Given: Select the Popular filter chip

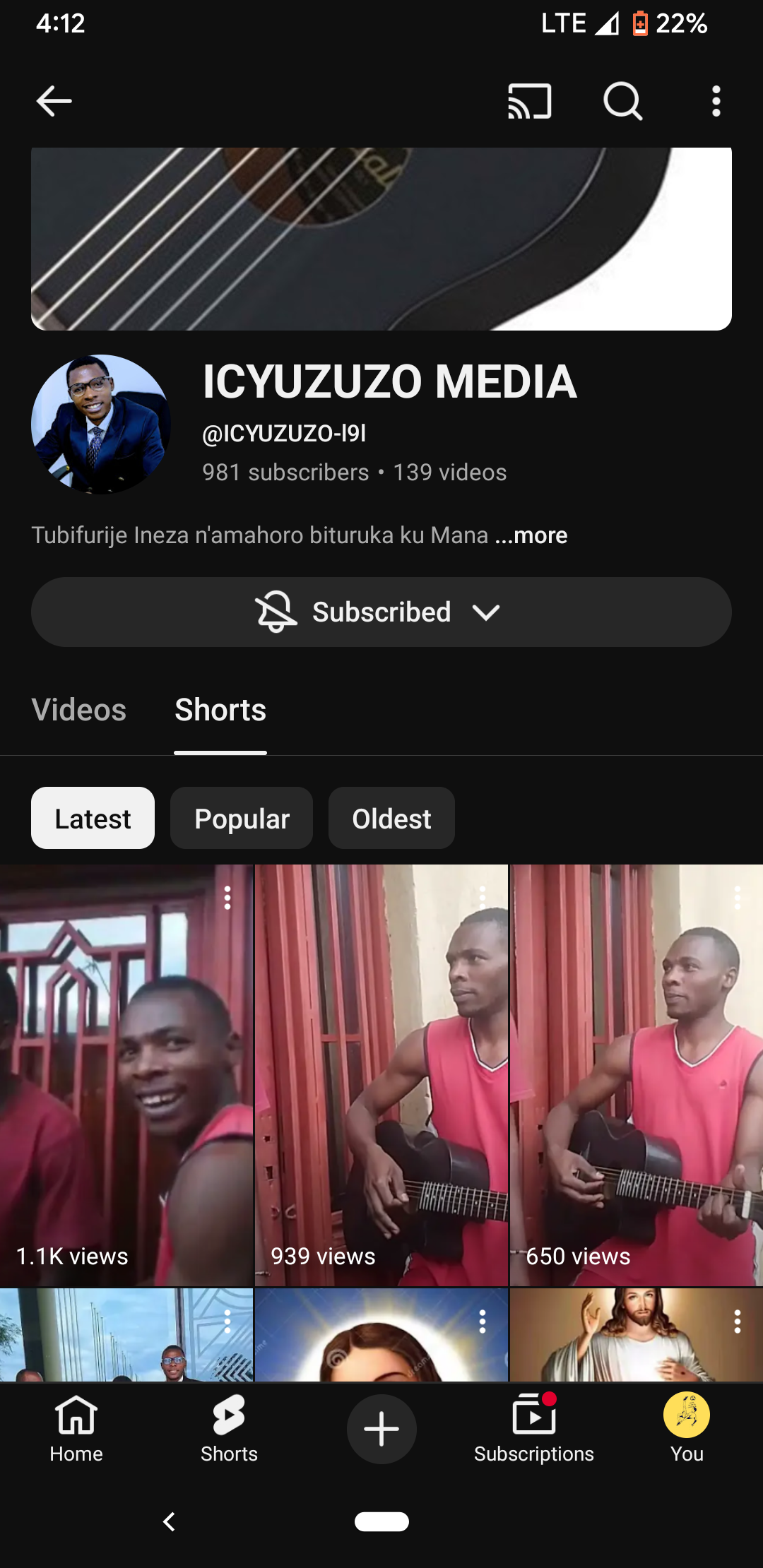Looking at the screenshot, I should [x=242, y=819].
